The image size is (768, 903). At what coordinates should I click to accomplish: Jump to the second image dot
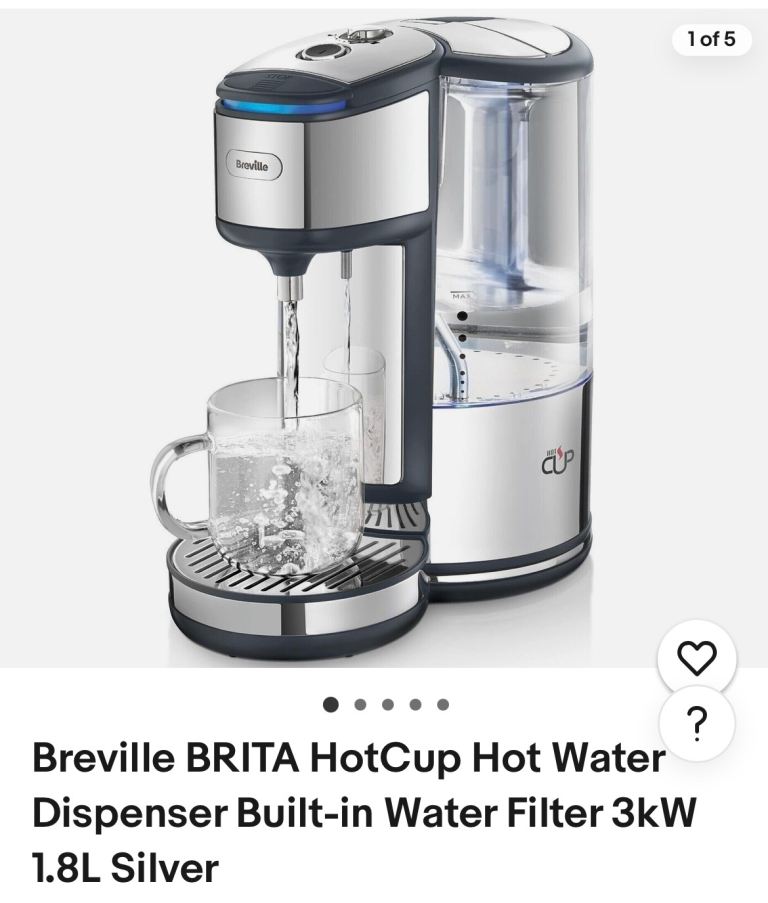click(x=359, y=704)
